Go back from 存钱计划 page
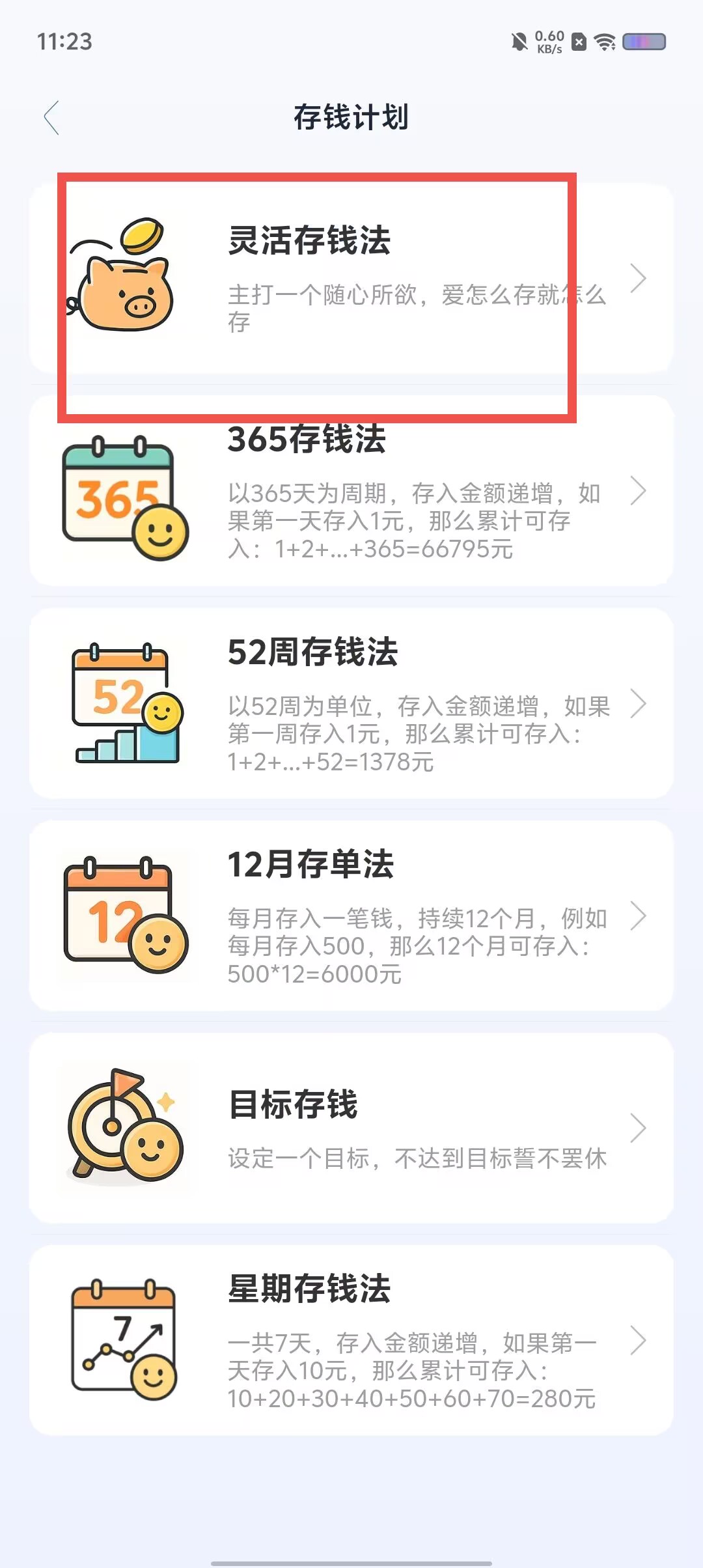Image resolution: width=703 pixels, height=1568 pixels. click(52, 118)
